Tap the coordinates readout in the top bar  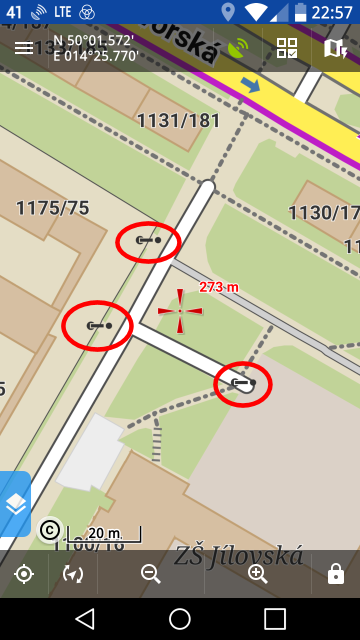point(96,48)
